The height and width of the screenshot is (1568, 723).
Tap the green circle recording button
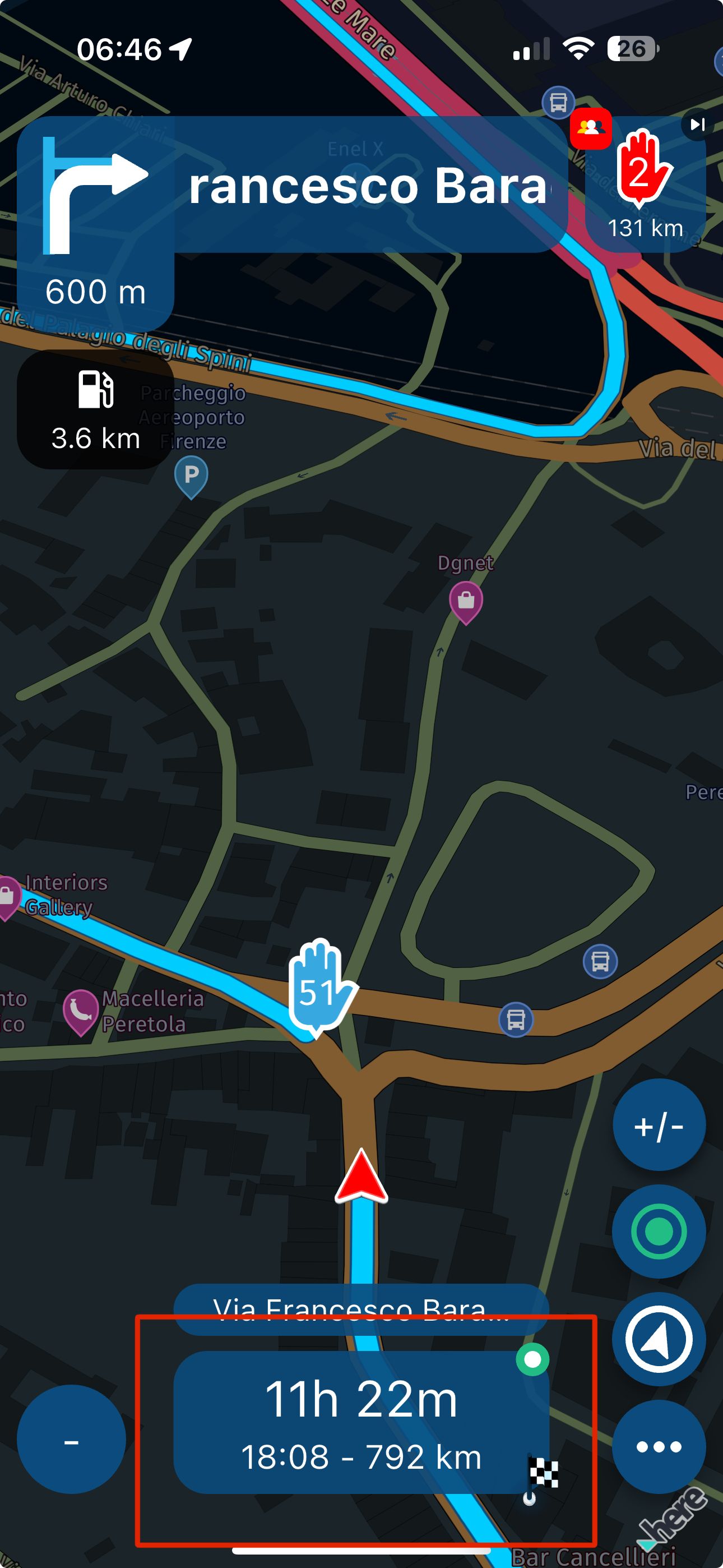(659, 1233)
